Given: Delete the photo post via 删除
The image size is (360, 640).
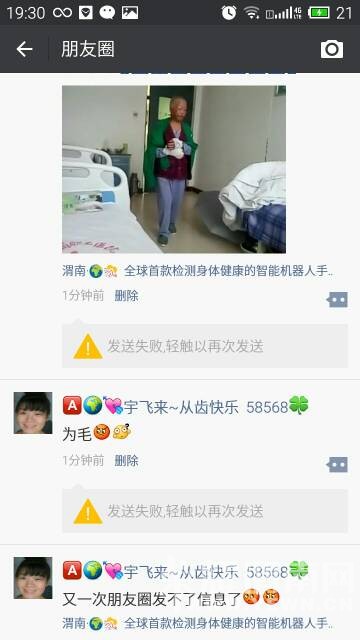Looking at the screenshot, I should [x=127, y=296].
